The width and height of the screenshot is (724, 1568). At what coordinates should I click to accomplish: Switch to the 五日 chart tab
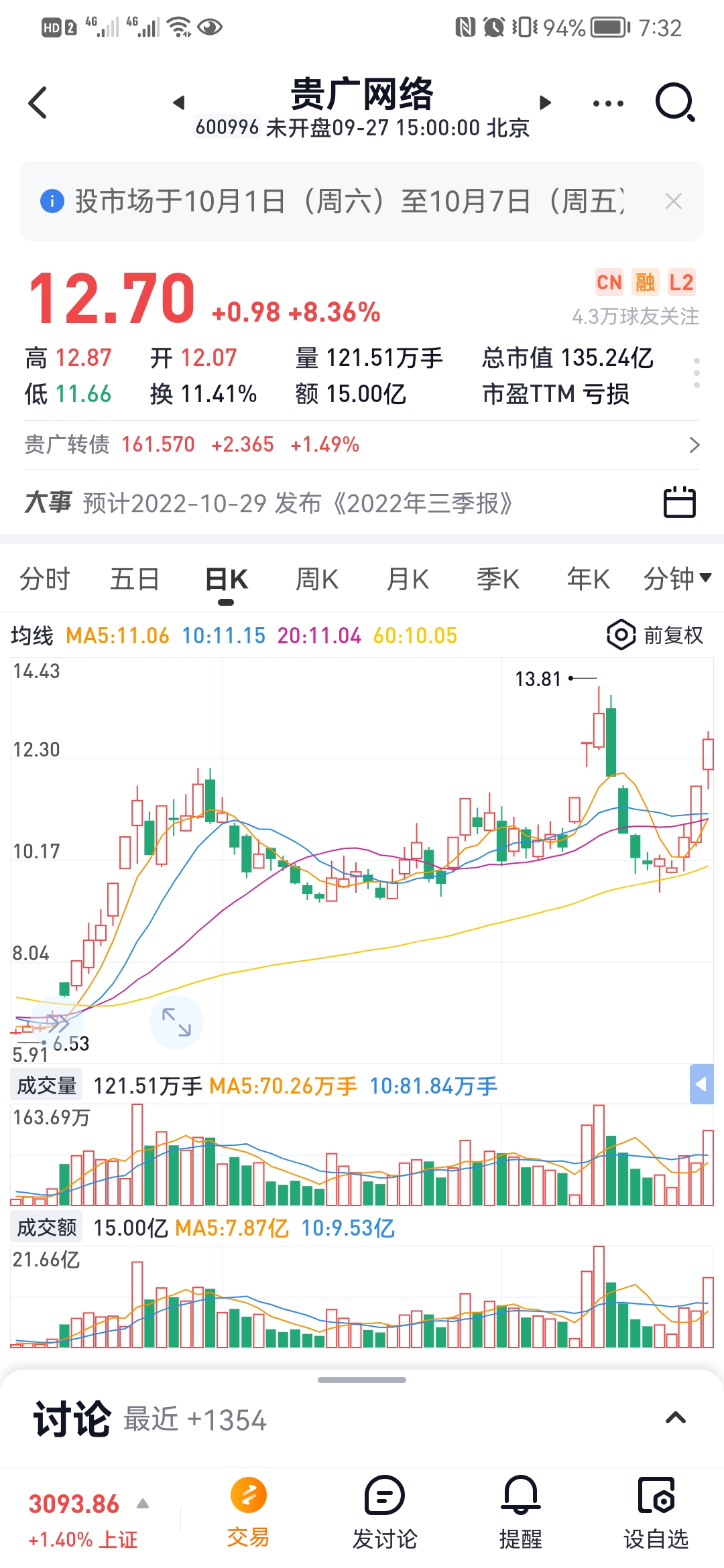(135, 579)
